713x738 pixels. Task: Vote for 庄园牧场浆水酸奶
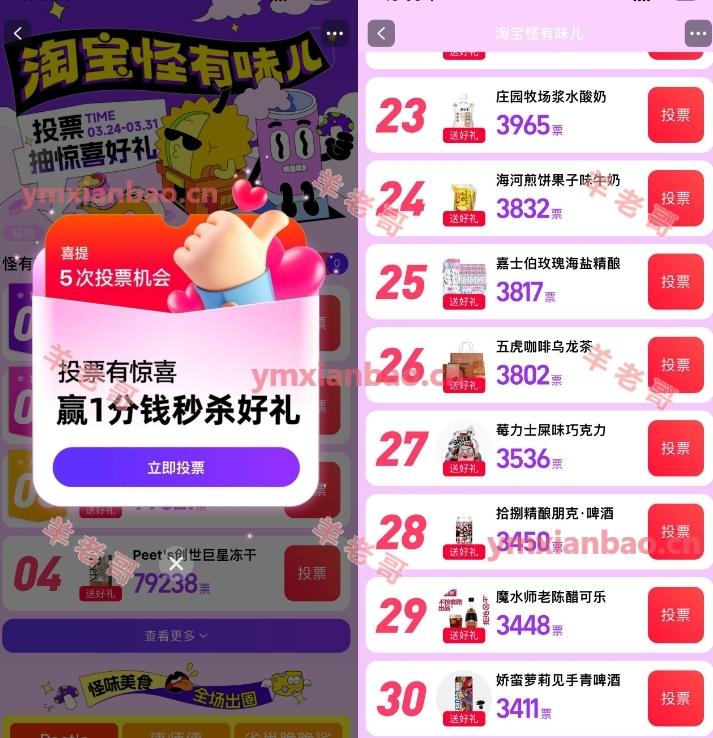(x=675, y=115)
